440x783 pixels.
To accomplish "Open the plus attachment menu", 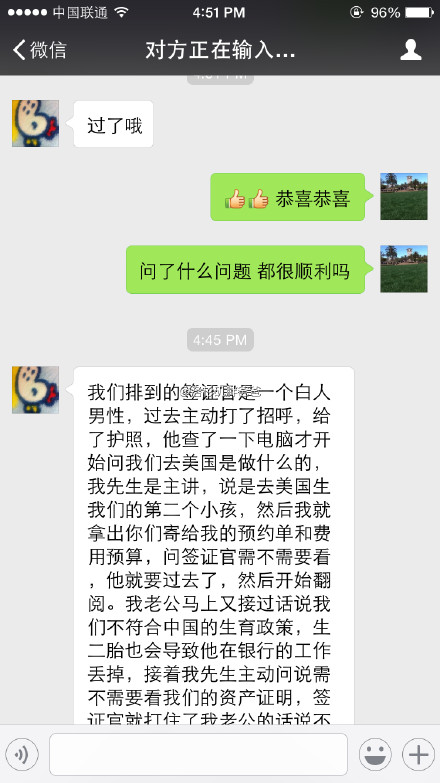I will click(x=419, y=754).
